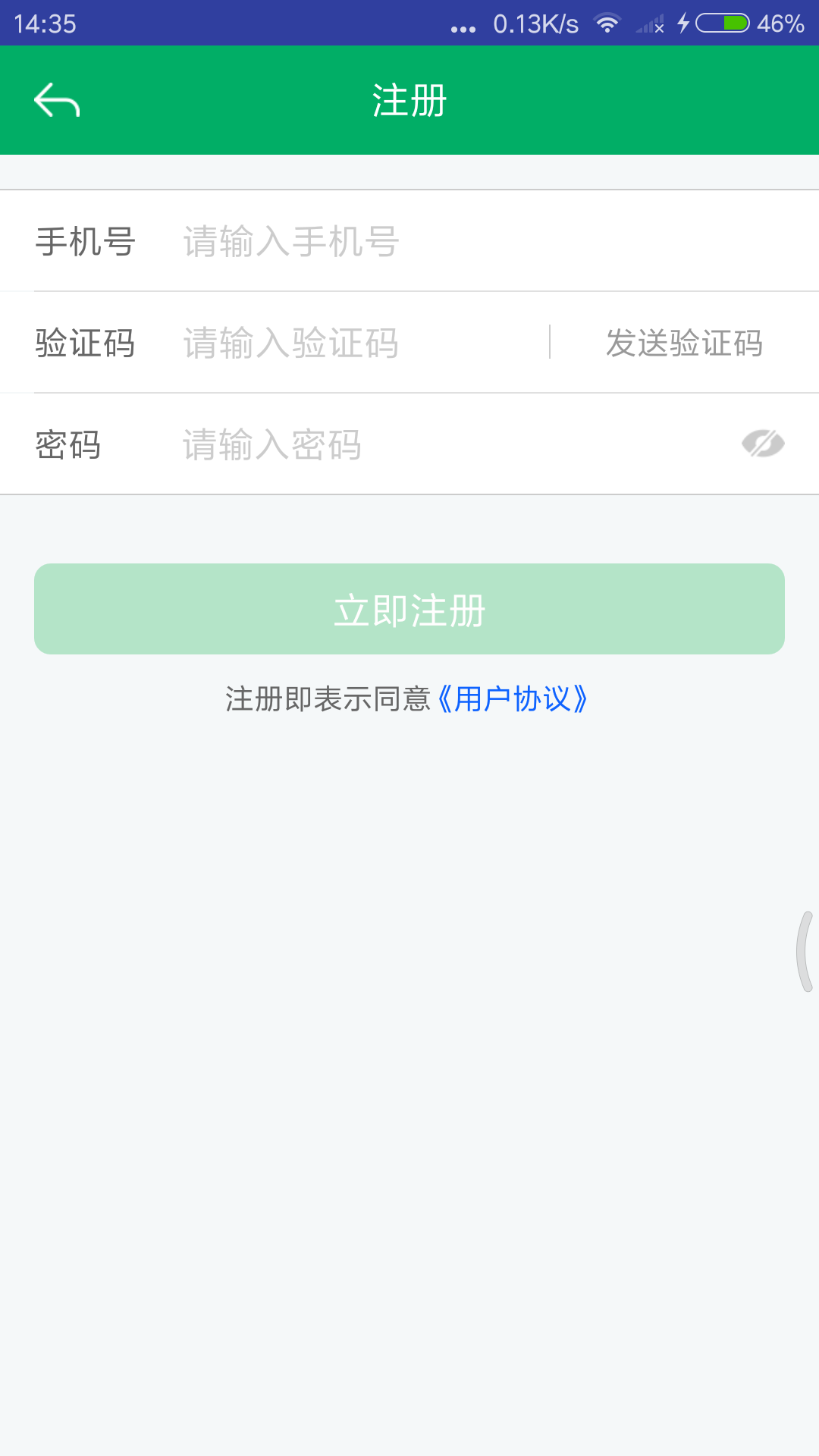Toggle password visibility eye icon
This screenshot has width=819, height=1456.
(763, 444)
